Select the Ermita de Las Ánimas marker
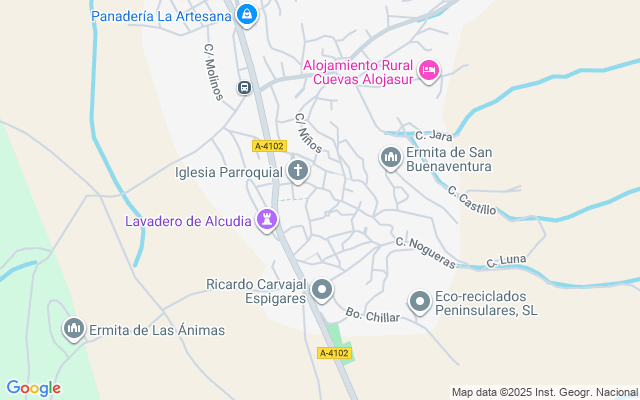Image resolution: width=640 pixels, height=400 pixels. tap(73, 328)
